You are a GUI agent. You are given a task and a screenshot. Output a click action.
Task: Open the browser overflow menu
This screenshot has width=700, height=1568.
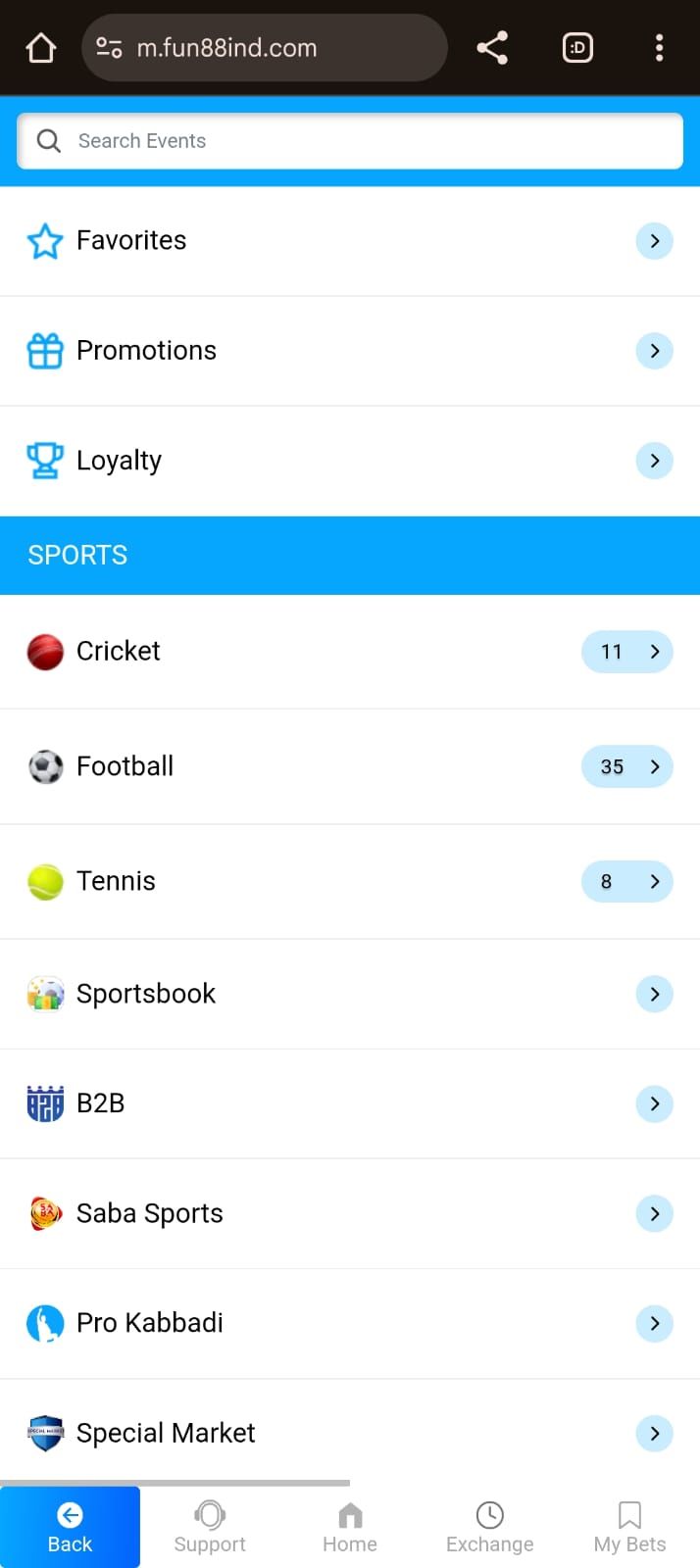click(x=659, y=48)
